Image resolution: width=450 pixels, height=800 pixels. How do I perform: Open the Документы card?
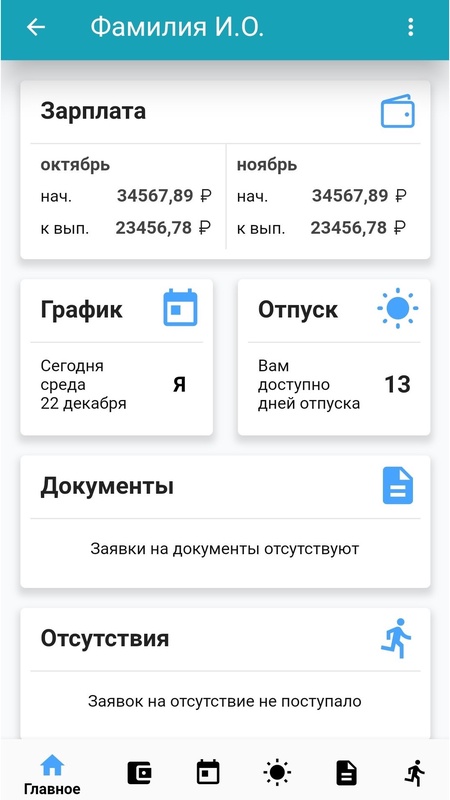[225, 522]
